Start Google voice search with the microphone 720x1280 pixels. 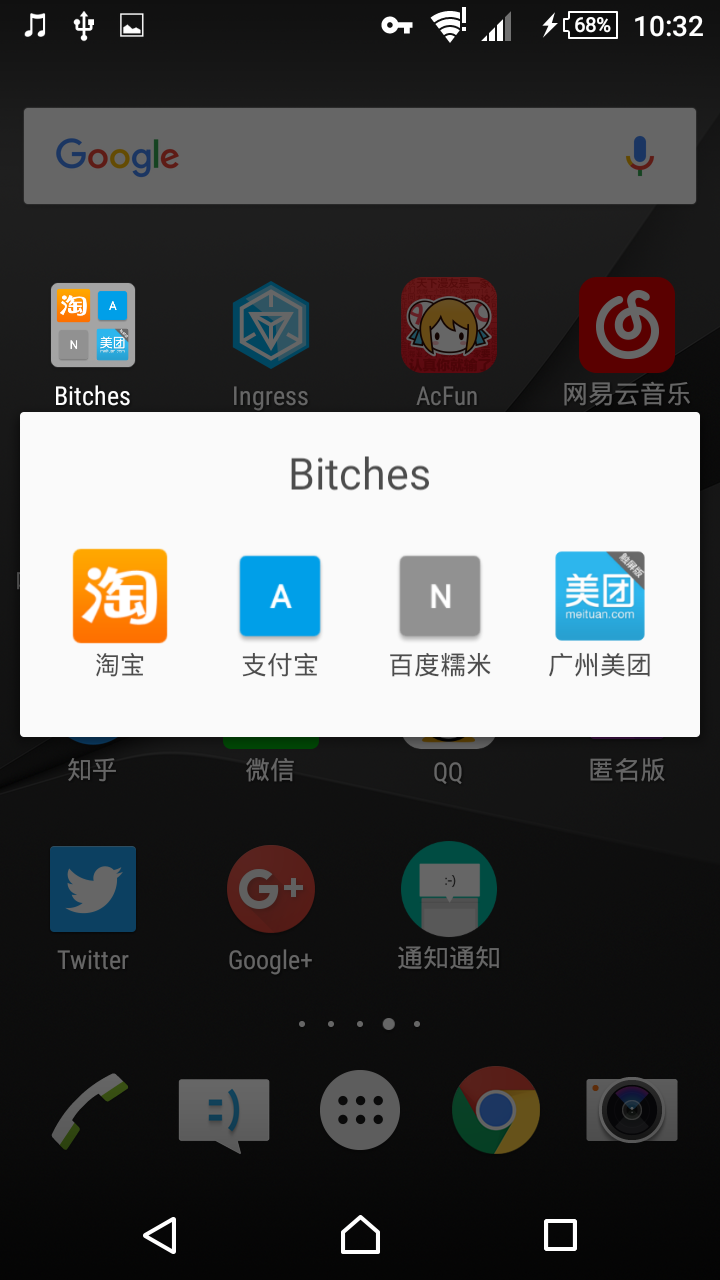click(x=640, y=156)
